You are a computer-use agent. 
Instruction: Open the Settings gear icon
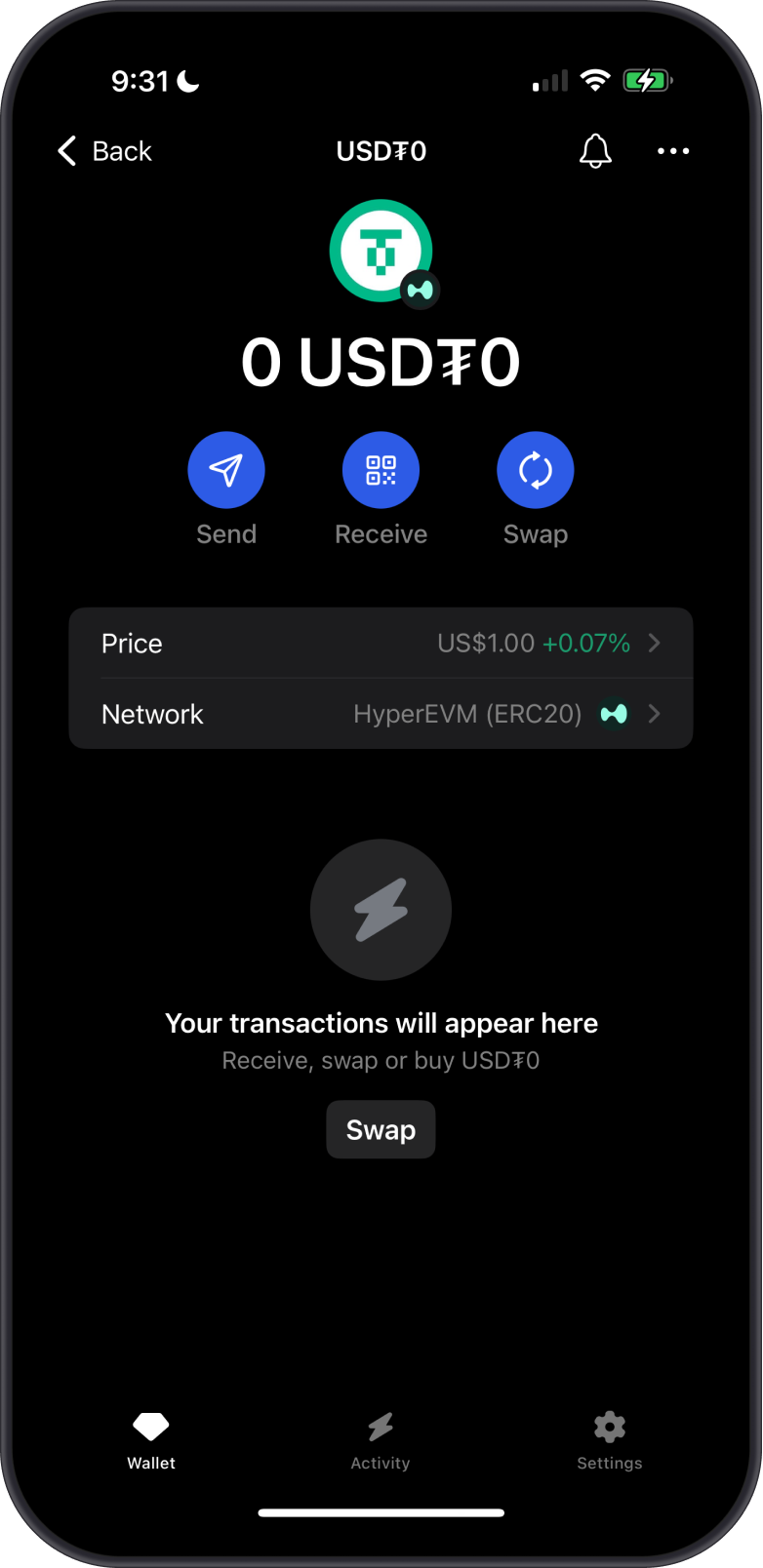tap(609, 1427)
